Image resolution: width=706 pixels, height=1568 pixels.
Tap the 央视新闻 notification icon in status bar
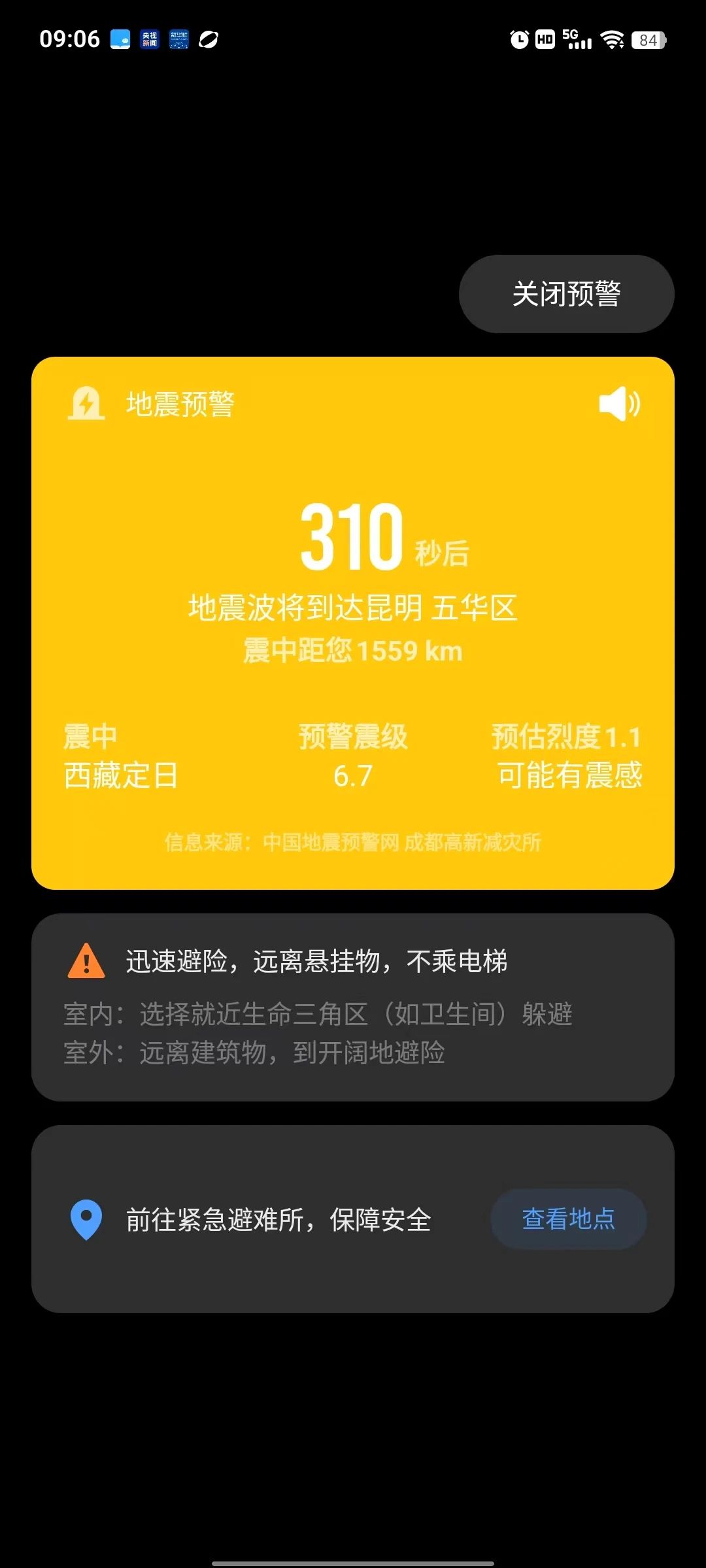pyautogui.click(x=149, y=41)
